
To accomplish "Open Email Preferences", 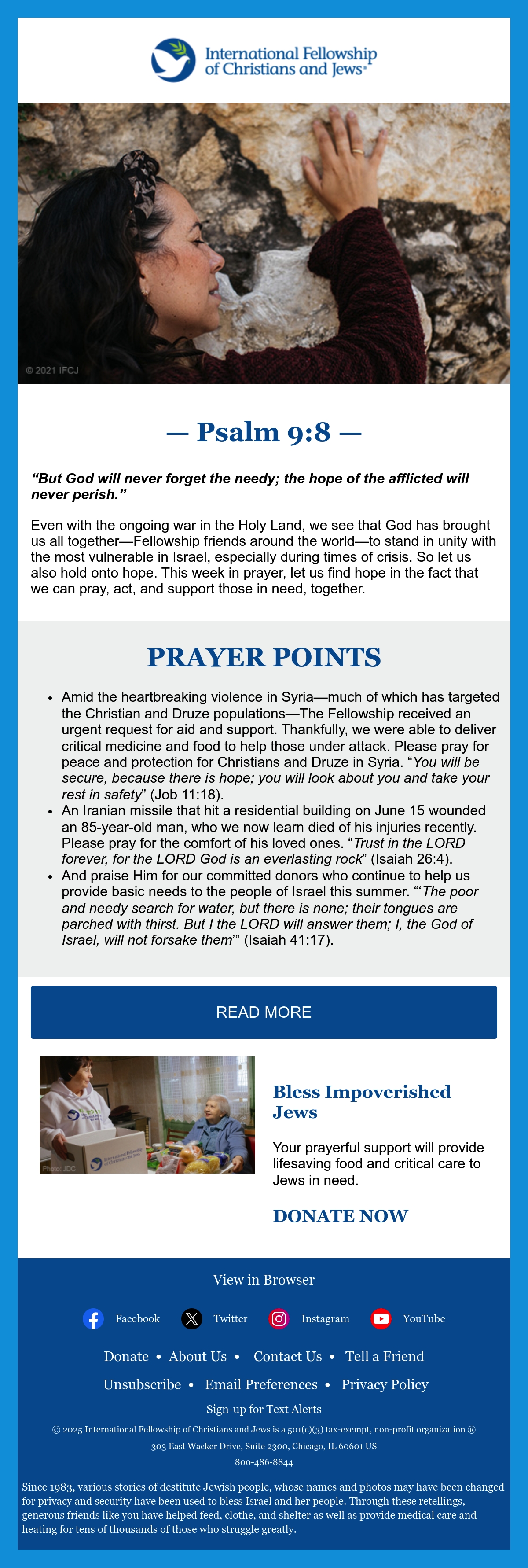I will (261, 1384).
